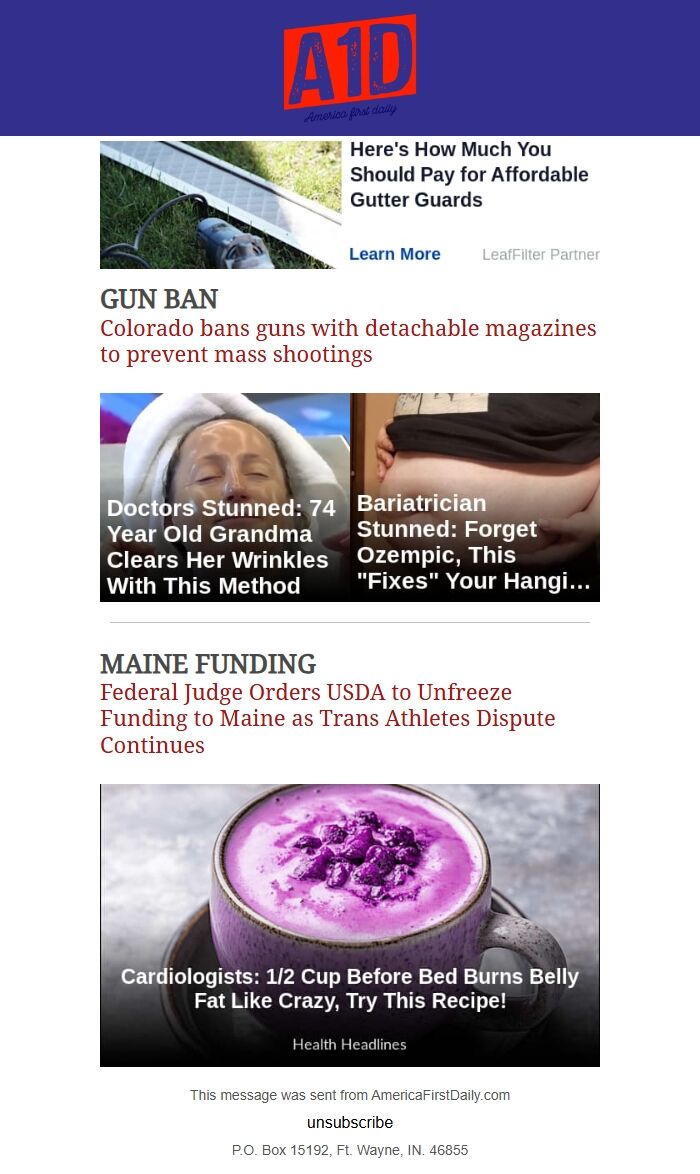The image size is (700, 1174).
Task: Open the Cardiologists belly fat recipe ad
Action: click(x=349, y=925)
